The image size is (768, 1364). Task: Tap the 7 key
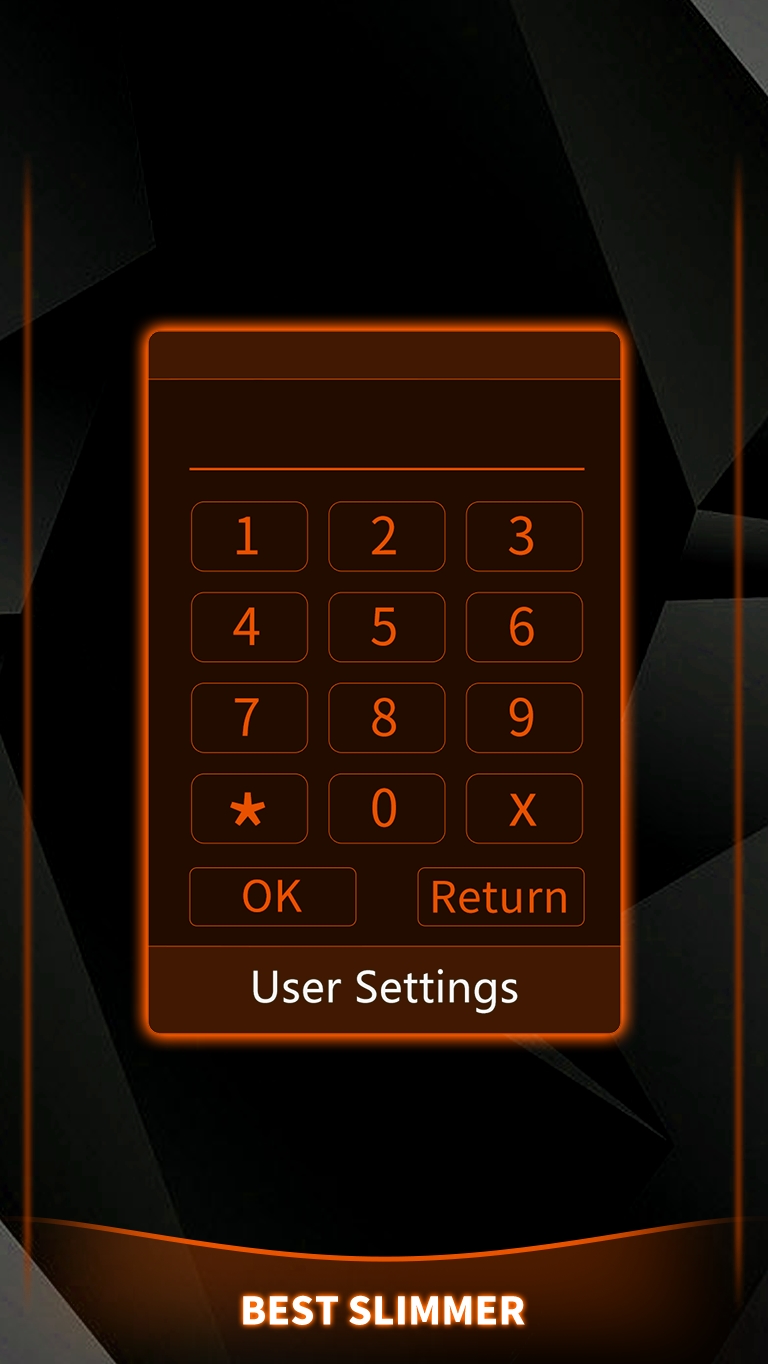(x=249, y=718)
